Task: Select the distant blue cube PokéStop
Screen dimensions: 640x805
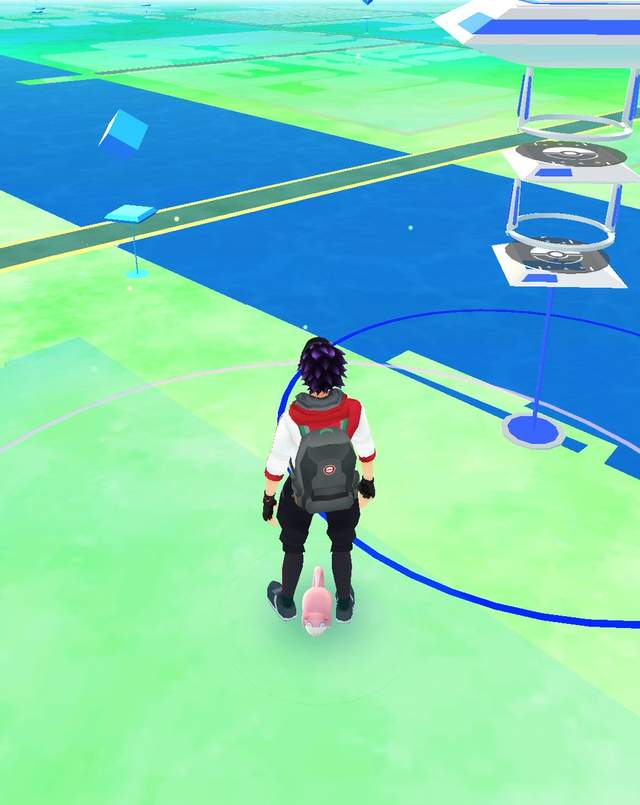Action: (124, 133)
